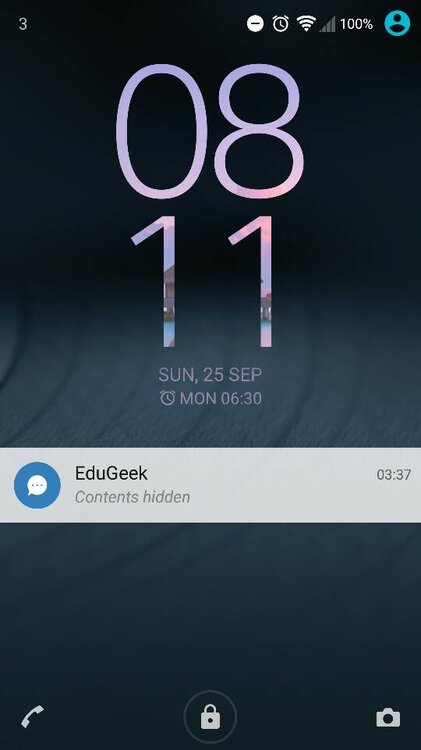Open the phone dialer shortcut

click(x=33, y=717)
